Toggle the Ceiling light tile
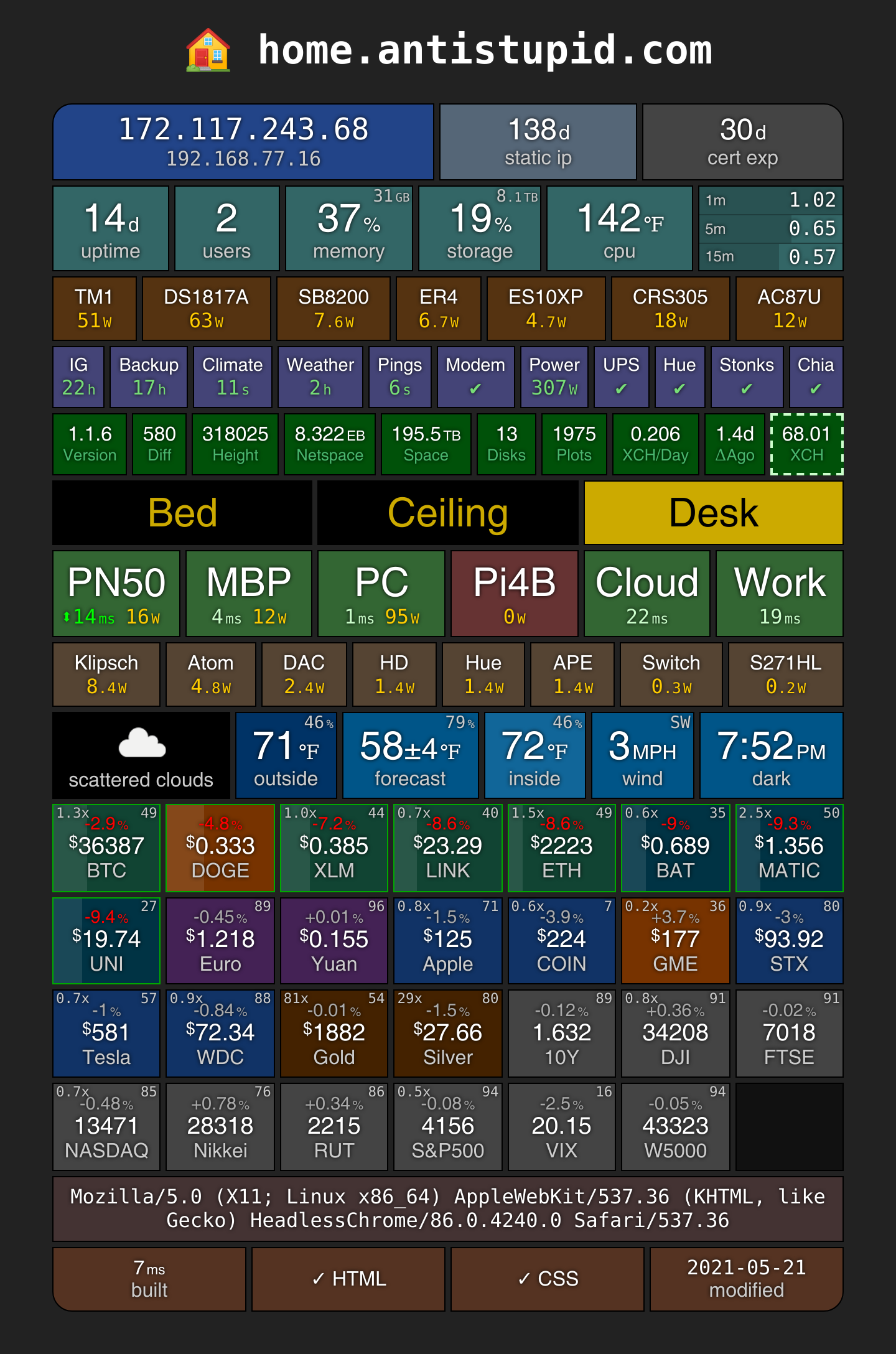 [x=448, y=513]
